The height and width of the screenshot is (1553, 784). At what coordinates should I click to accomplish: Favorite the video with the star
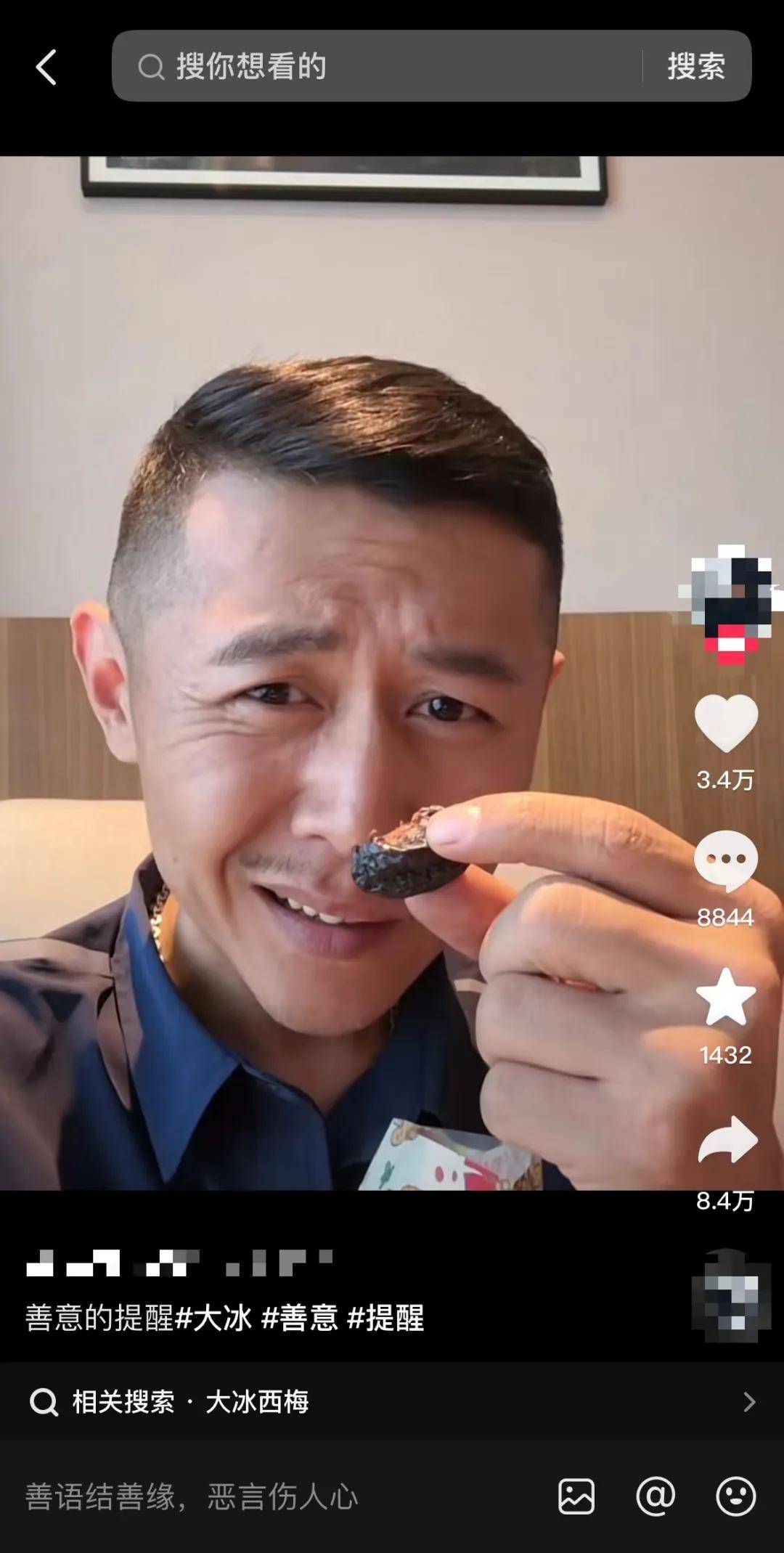click(x=726, y=998)
